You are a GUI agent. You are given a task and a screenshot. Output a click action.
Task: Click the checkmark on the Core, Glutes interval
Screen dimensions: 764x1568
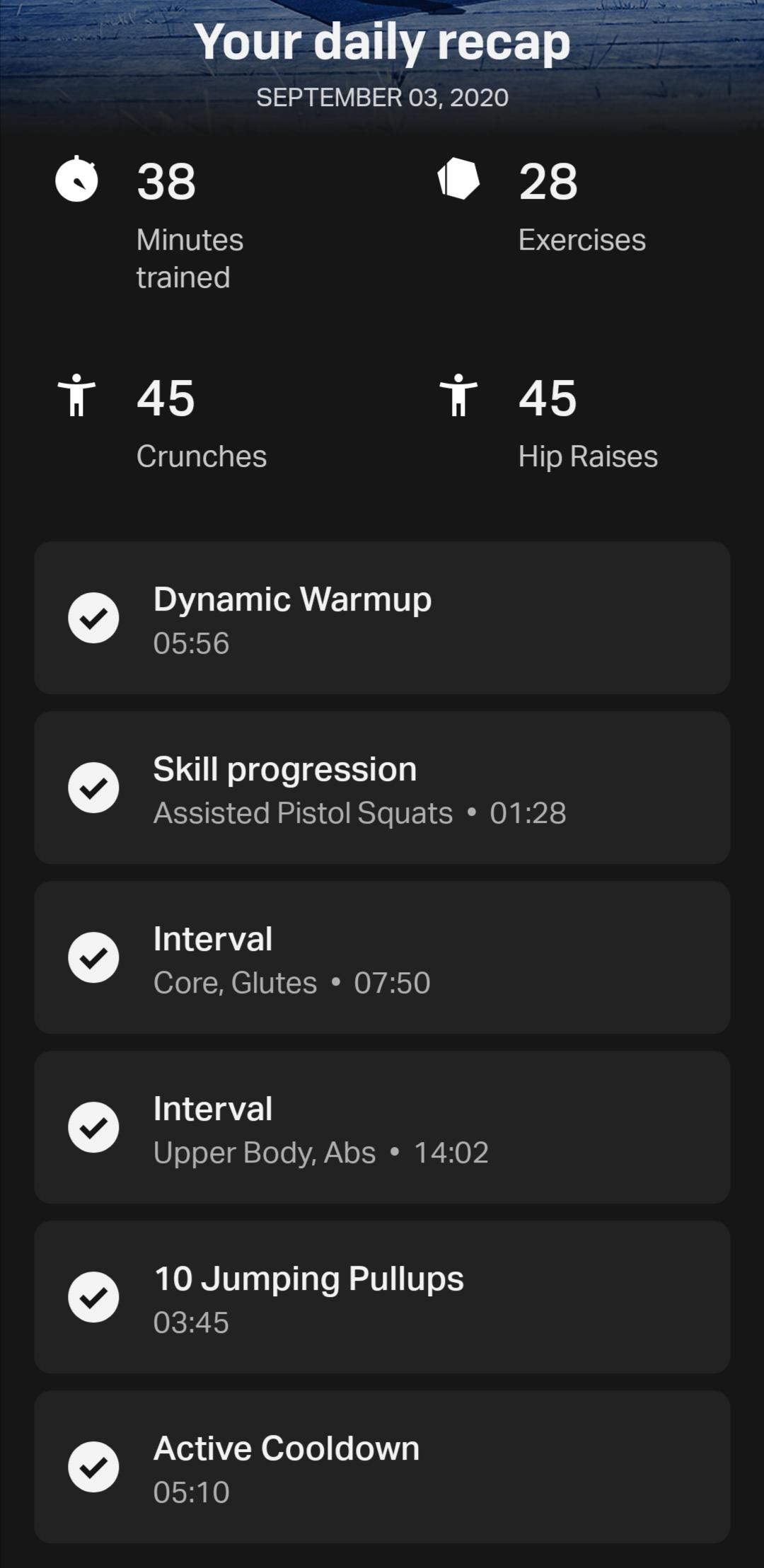[x=95, y=957]
